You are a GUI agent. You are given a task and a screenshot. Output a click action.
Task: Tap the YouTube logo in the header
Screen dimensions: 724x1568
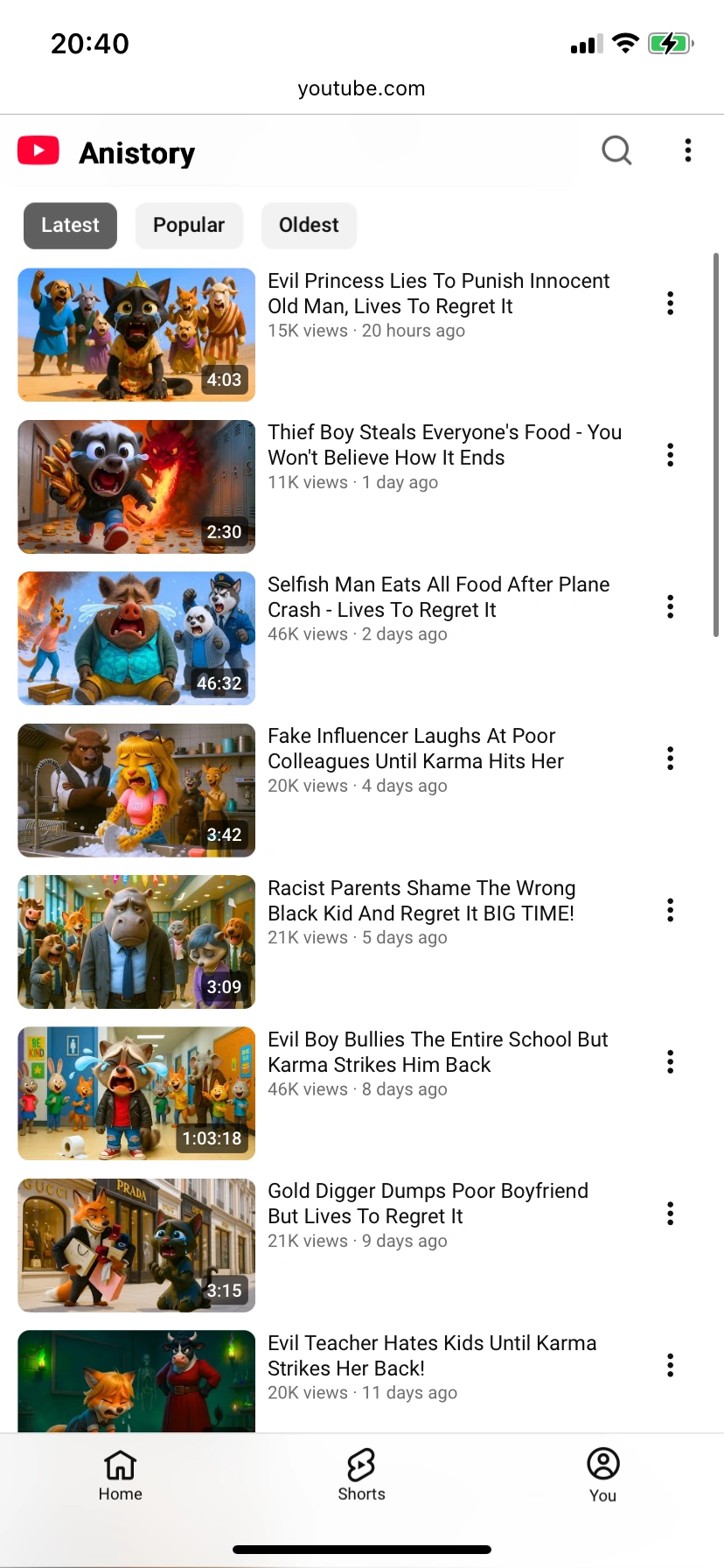38,150
